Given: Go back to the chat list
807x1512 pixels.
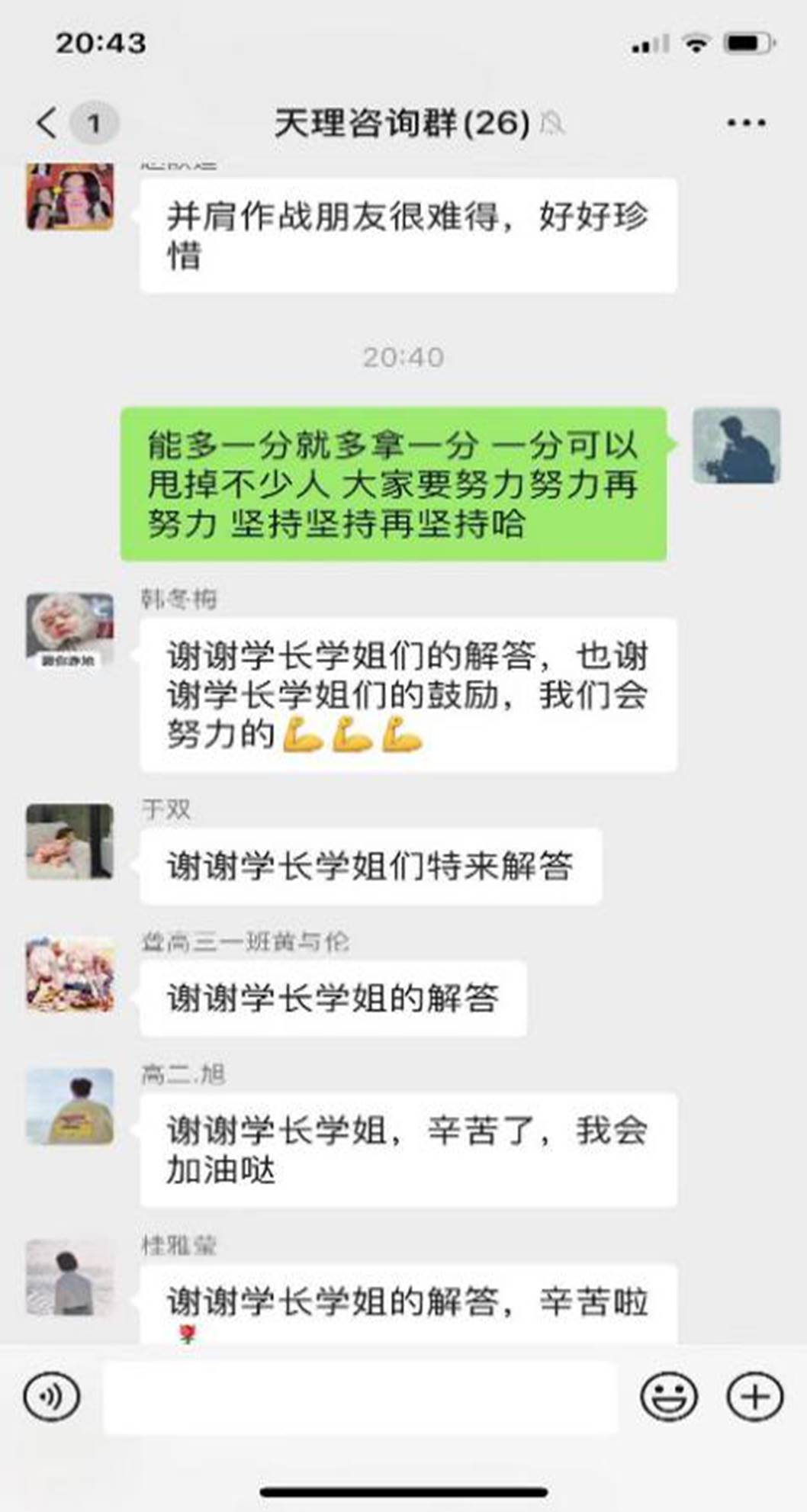Looking at the screenshot, I should (47, 123).
